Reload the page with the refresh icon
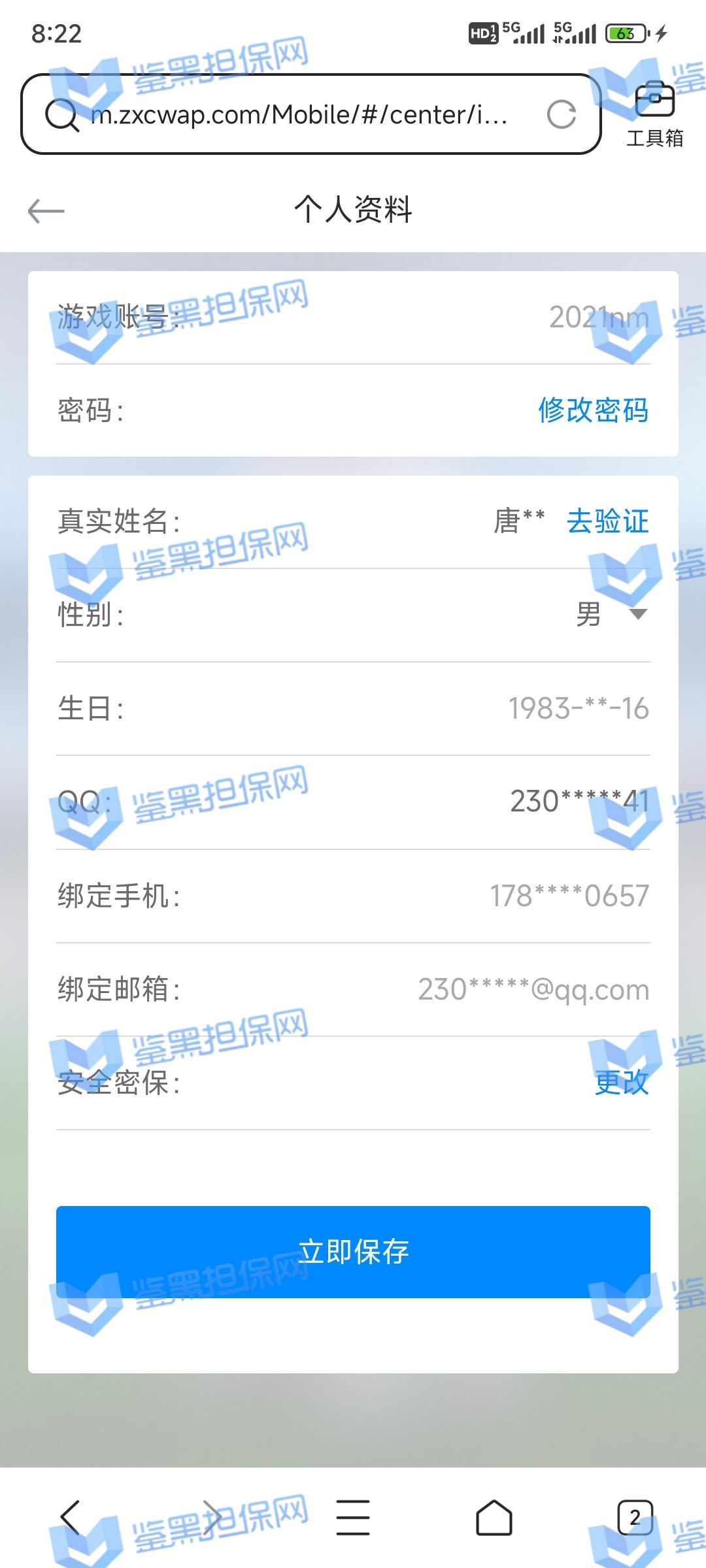 (561, 115)
